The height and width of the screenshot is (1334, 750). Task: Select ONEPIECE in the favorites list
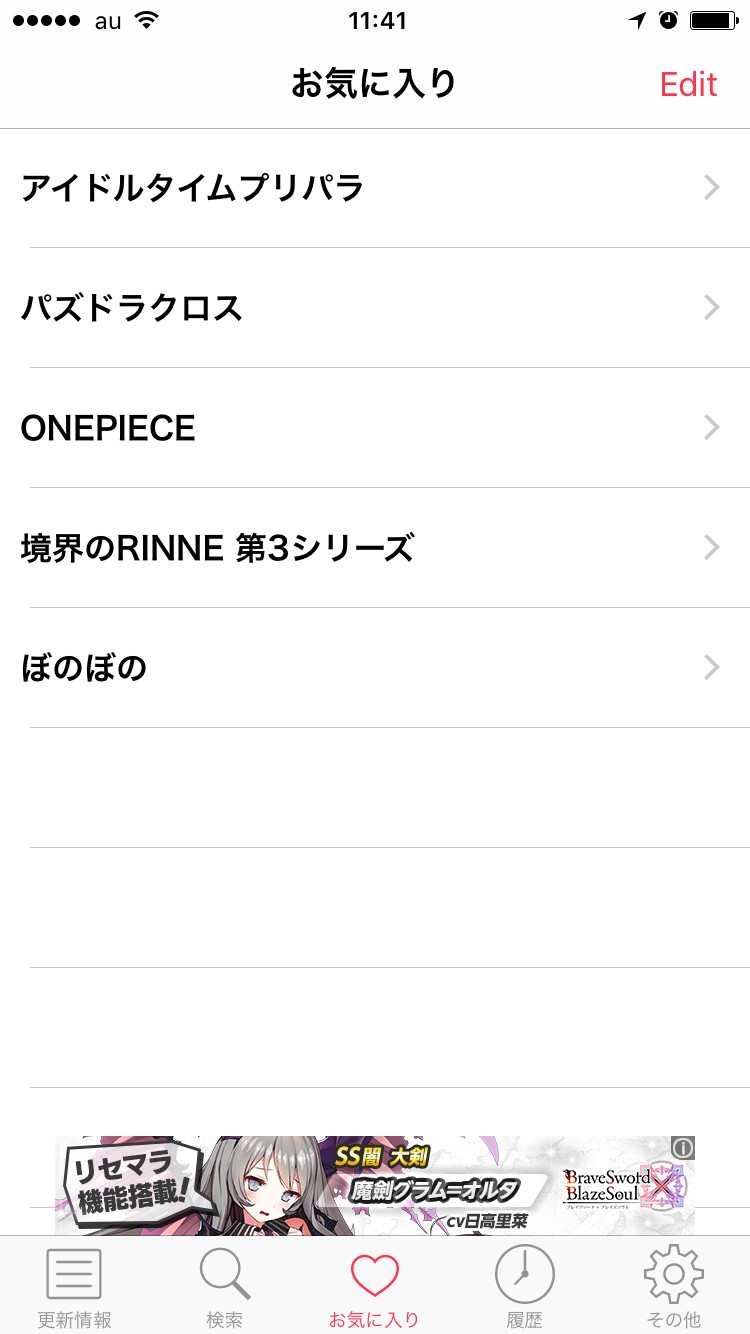coord(375,428)
